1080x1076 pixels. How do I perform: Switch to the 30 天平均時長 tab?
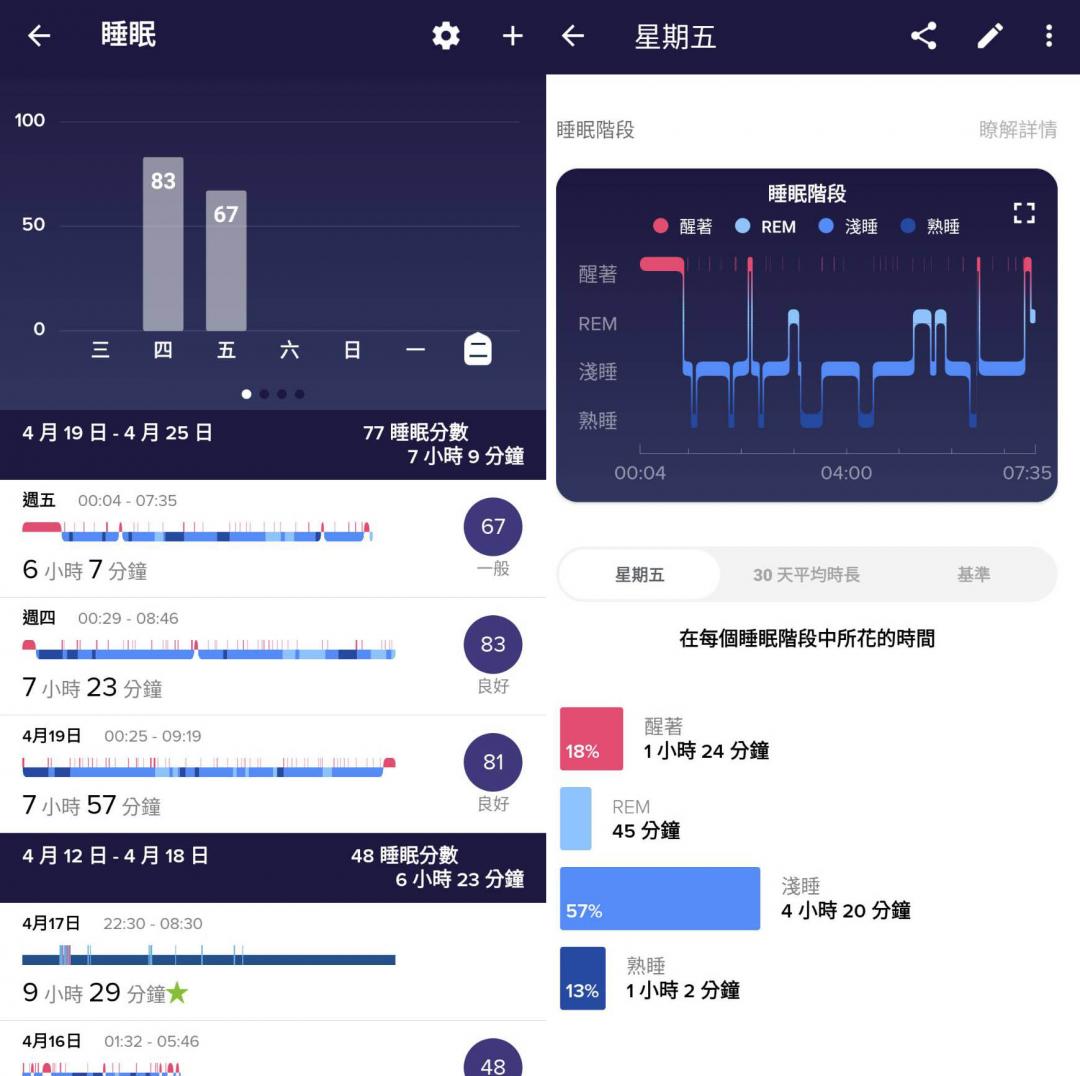point(806,575)
